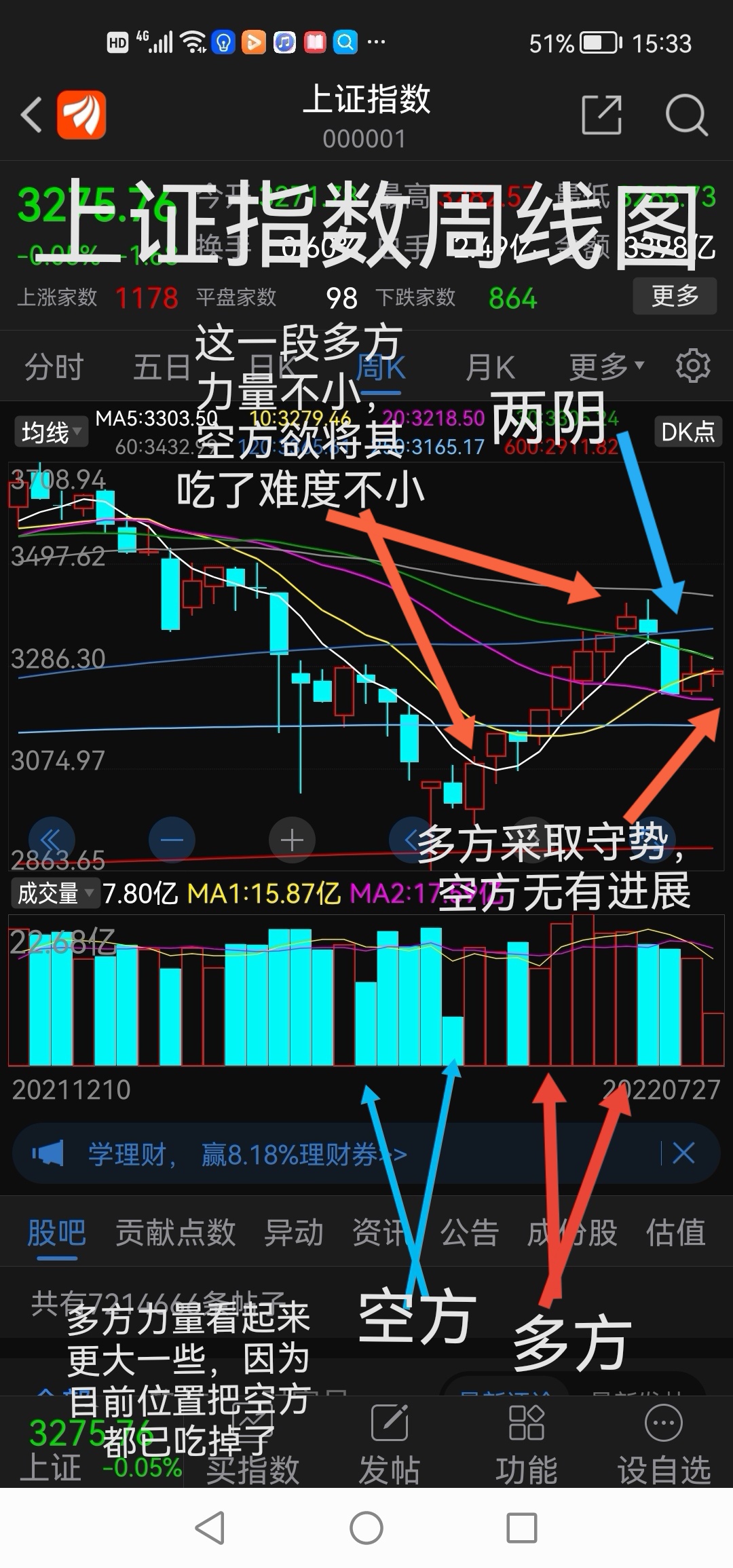733x1568 pixels.
Task: Tap the chart left-scroll double-chevron control
Action: click(52, 840)
